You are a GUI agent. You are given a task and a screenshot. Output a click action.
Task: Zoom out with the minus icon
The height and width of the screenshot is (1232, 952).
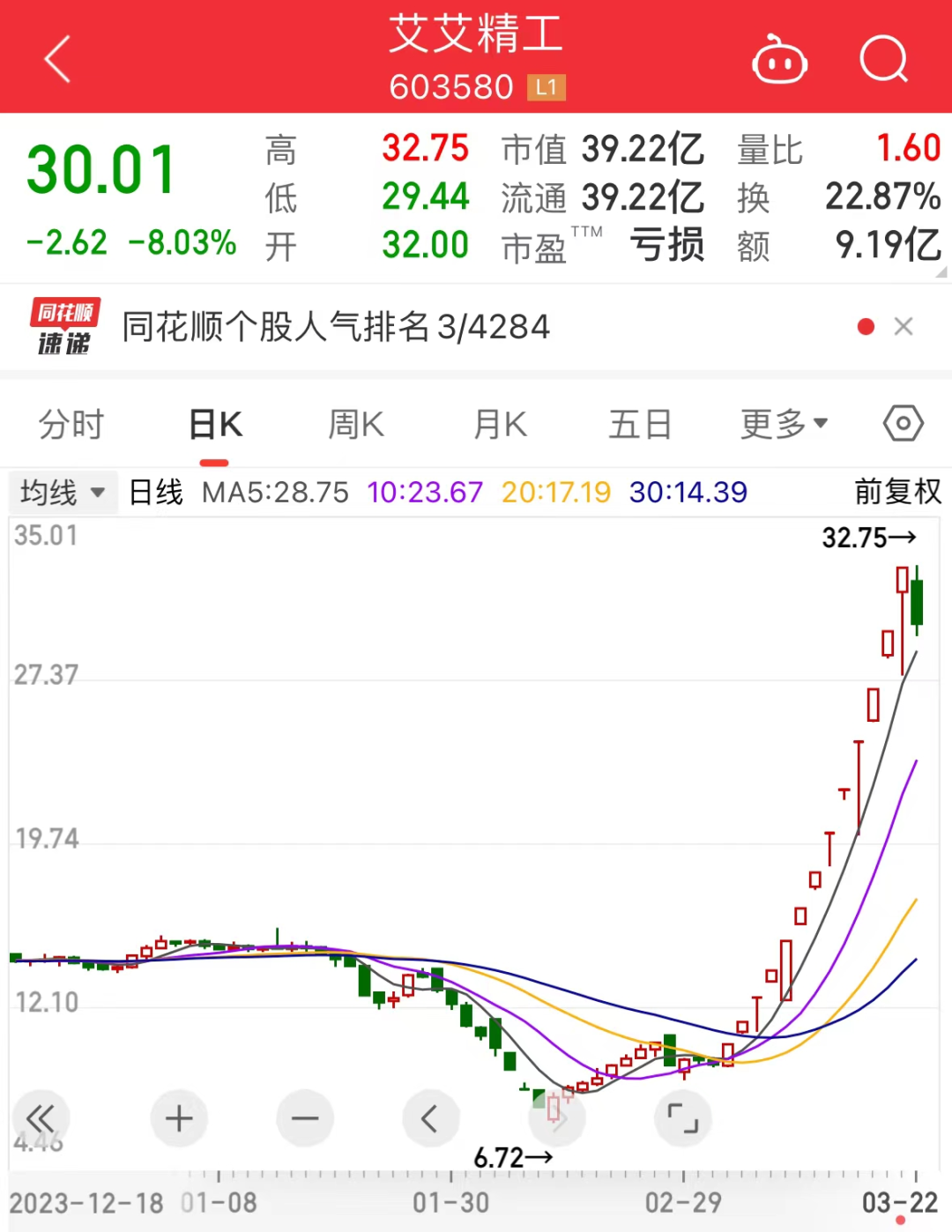tap(305, 1117)
